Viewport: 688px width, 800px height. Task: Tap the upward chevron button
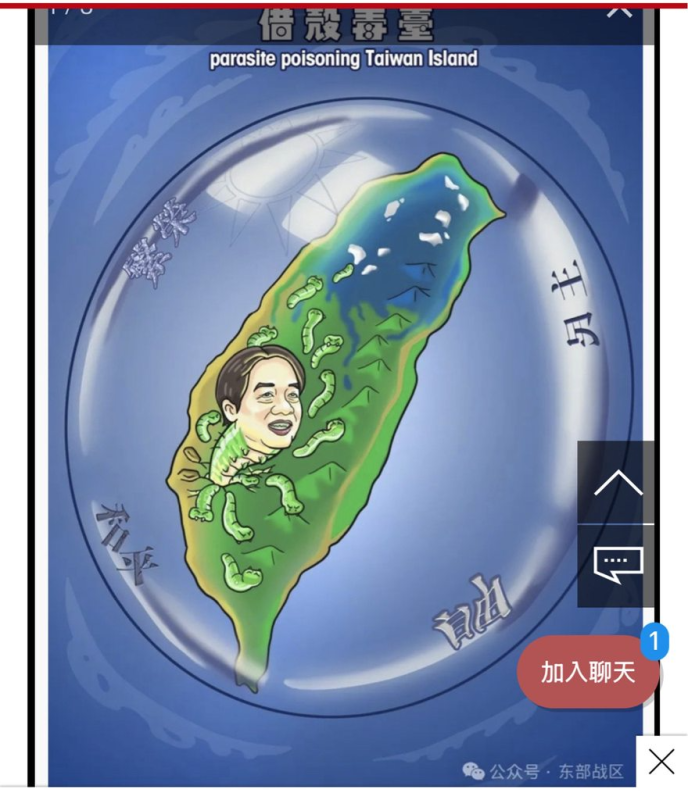point(617,483)
